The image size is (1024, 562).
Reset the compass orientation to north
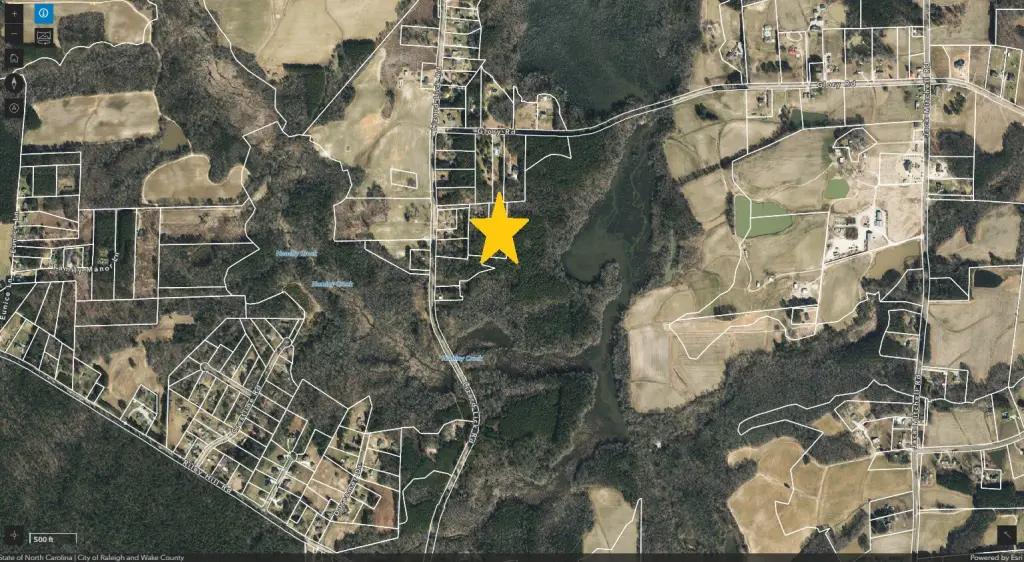tap(15, 84)
